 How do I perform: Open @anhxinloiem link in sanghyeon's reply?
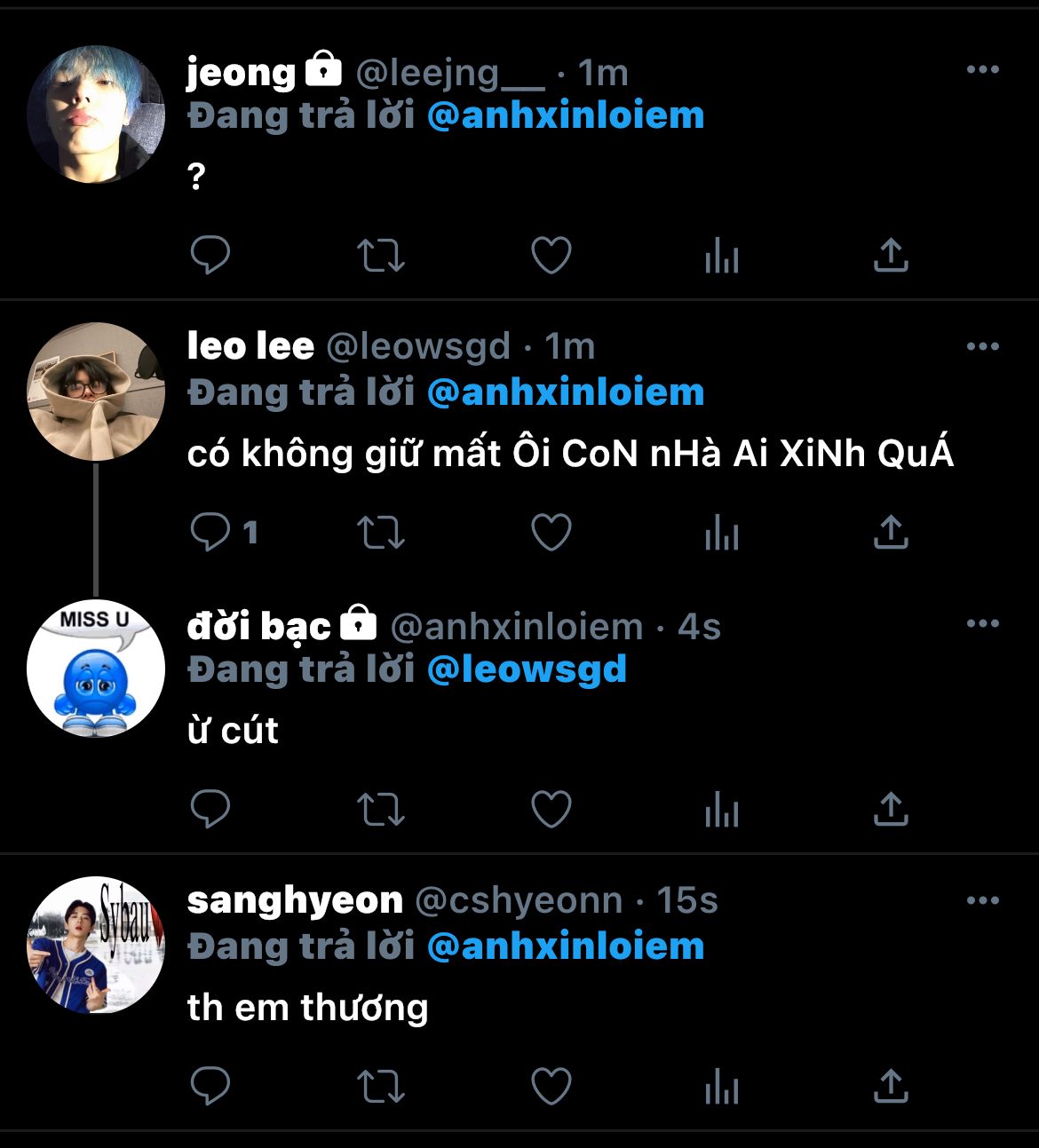(566, 946)
